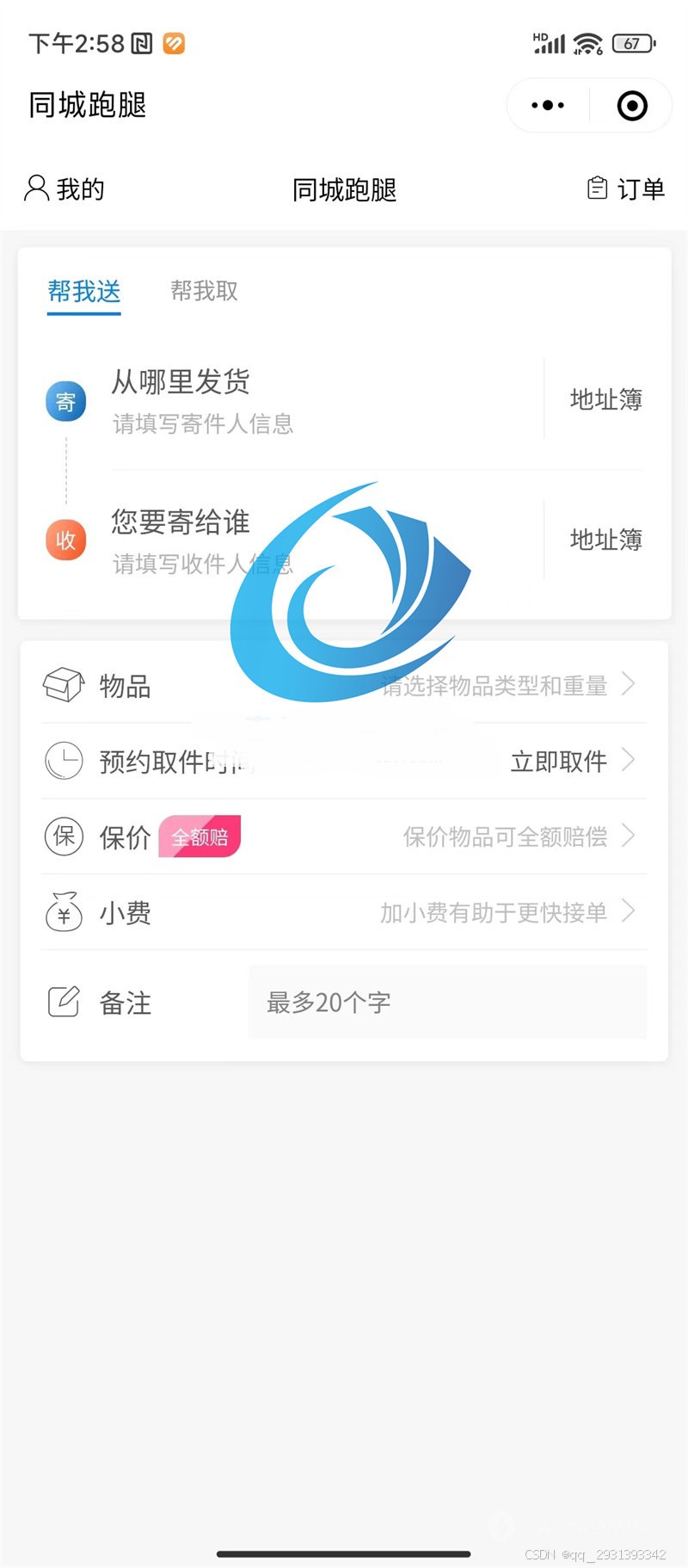Open the 订单 orders page
Screen dimensions: 688x1568
626,188
